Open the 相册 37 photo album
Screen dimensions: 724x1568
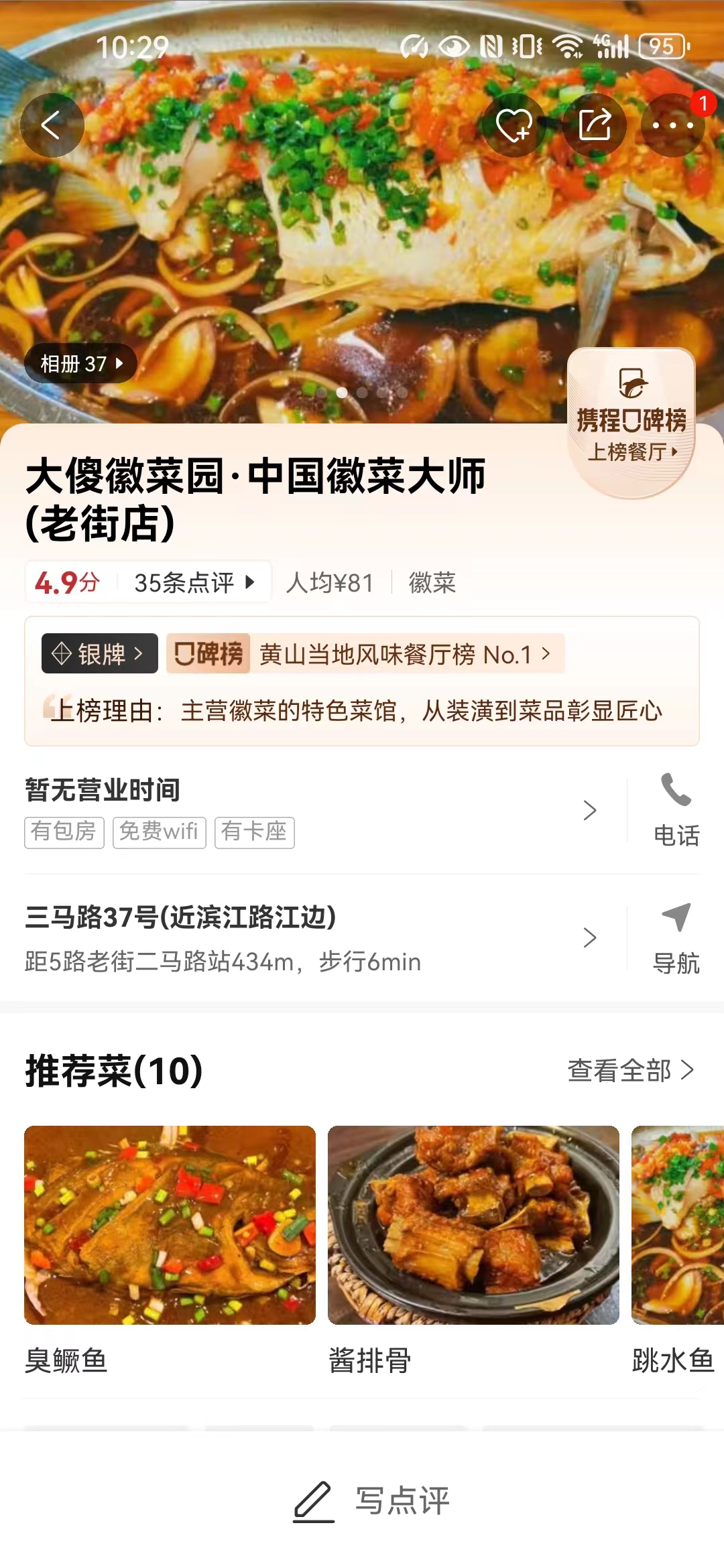(x=80, y=363)
